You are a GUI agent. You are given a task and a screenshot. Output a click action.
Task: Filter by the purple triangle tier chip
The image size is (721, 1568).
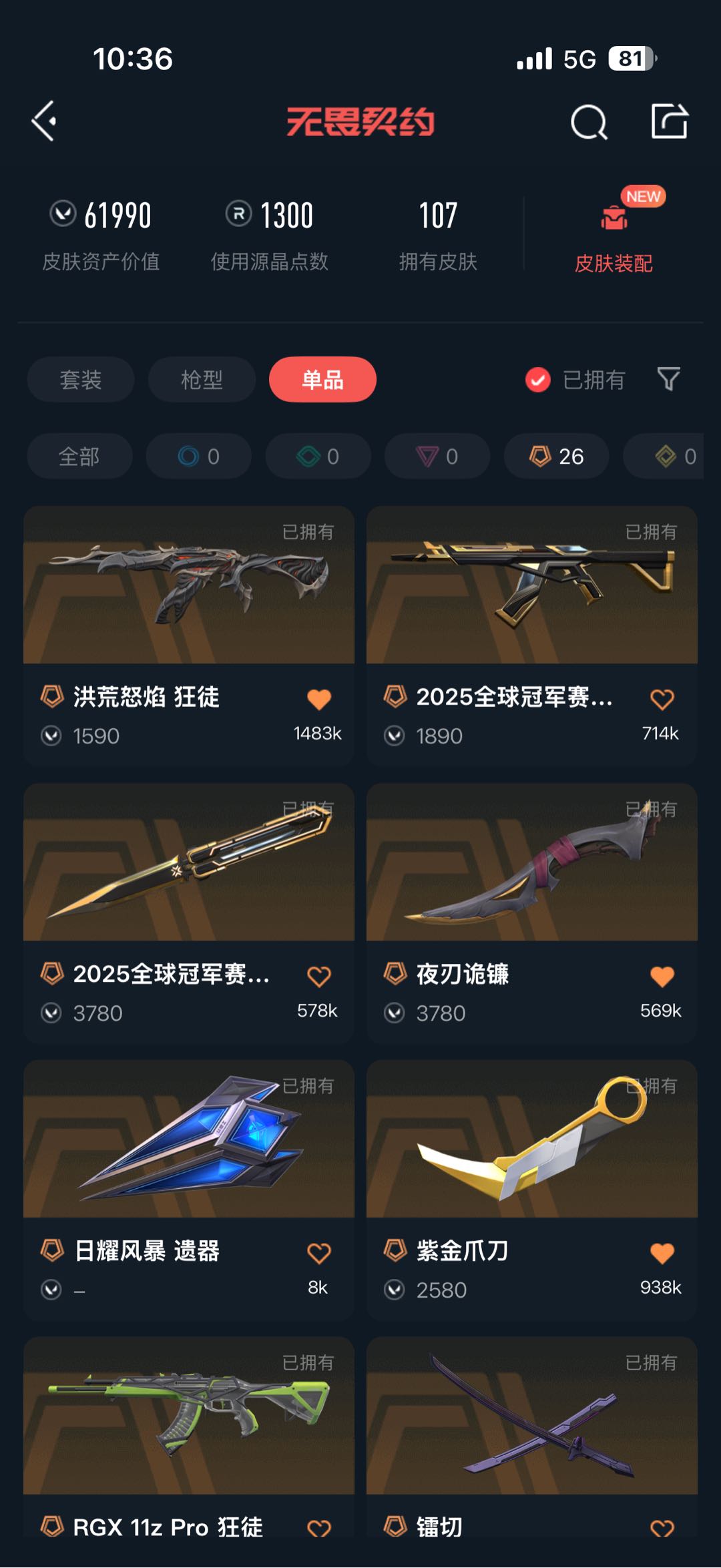(437, 456)
